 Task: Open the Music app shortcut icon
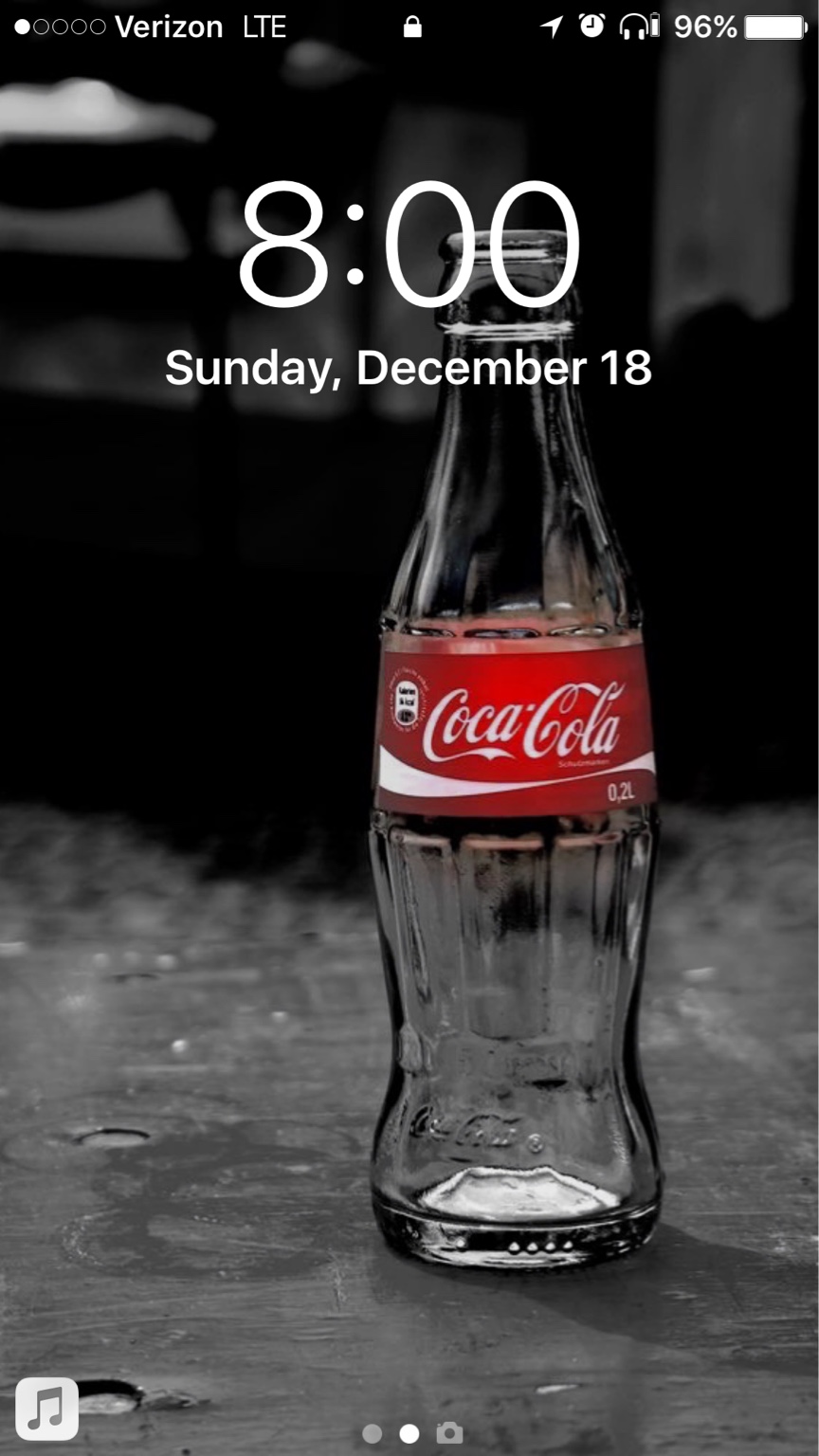point(46,1409)
